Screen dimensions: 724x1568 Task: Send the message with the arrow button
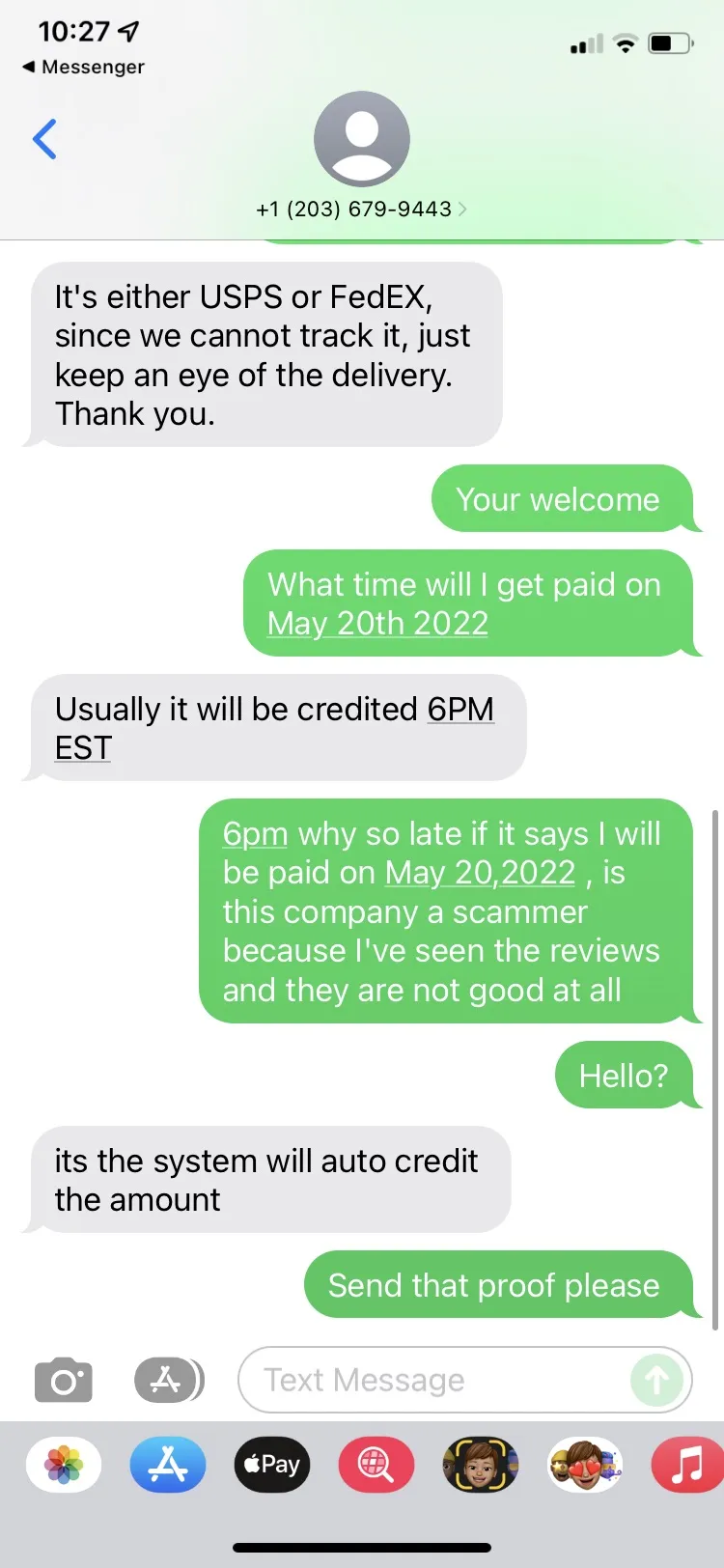[656, 1381]
